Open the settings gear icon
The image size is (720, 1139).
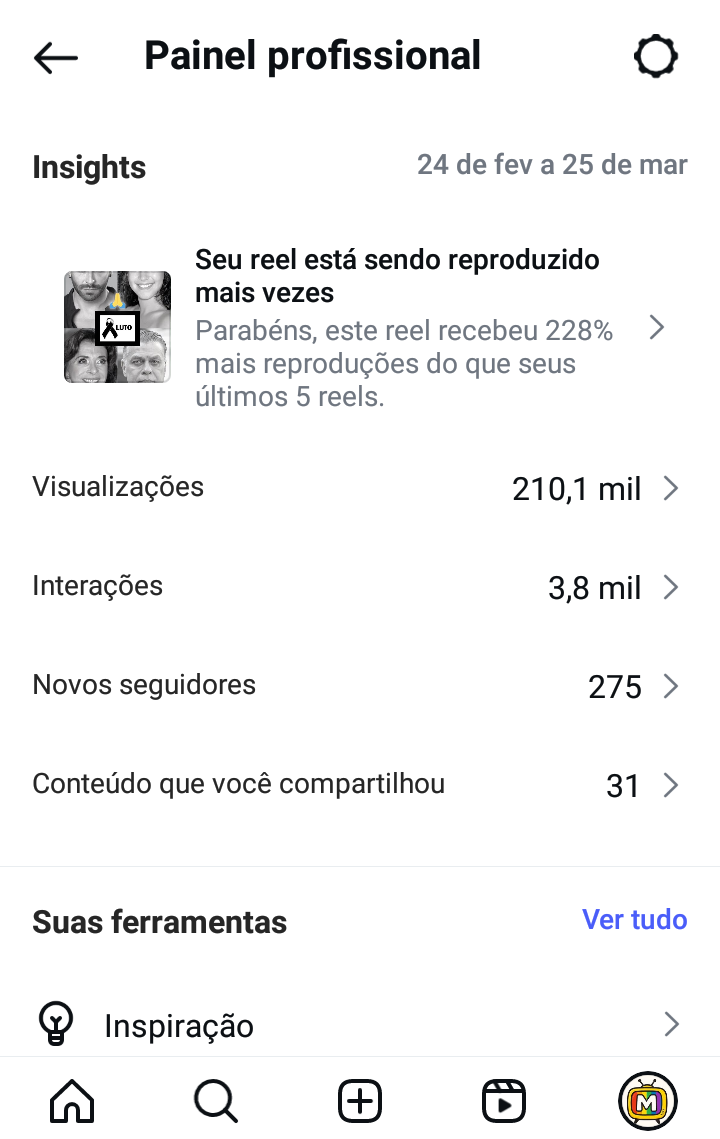(x=656, y=57)
